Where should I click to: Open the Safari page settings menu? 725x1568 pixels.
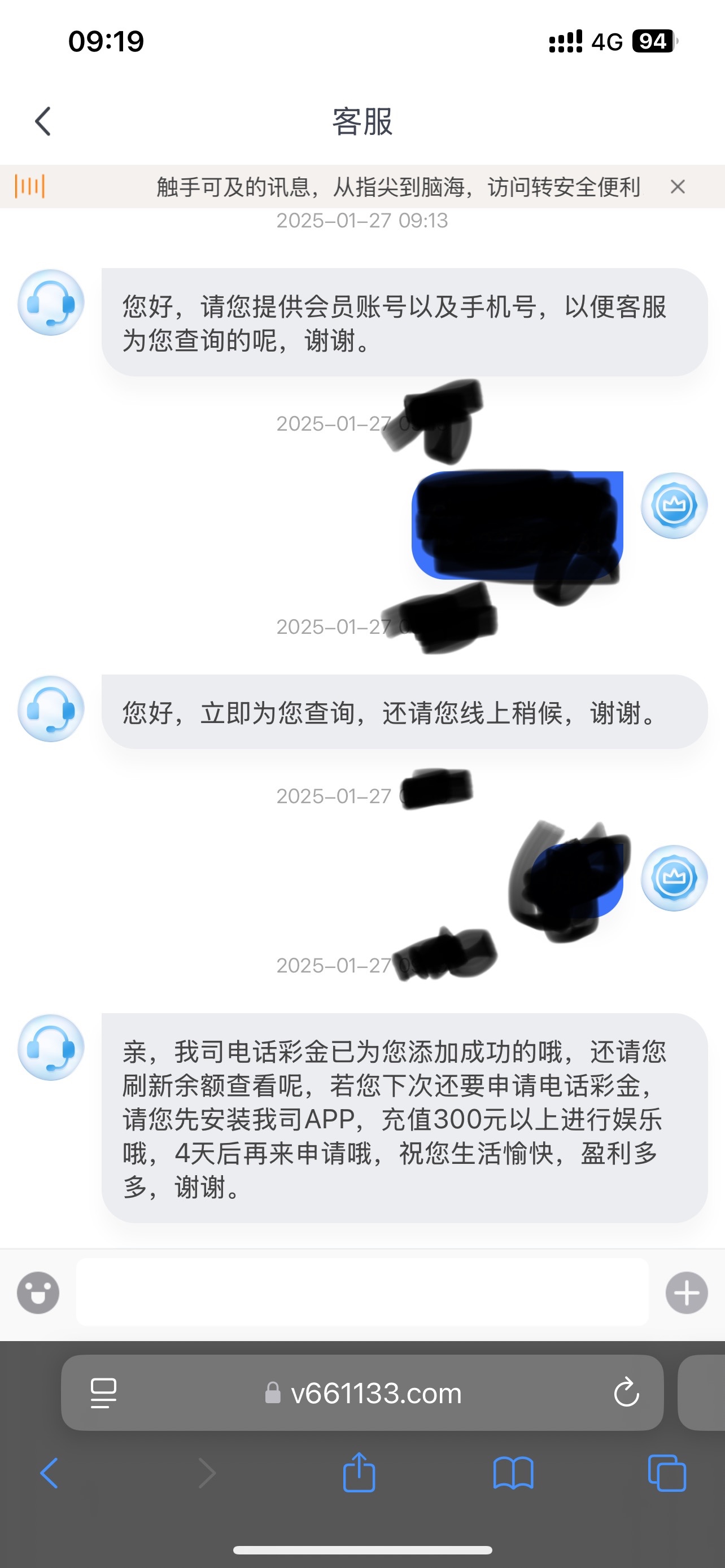click(x=103, y=1392)
